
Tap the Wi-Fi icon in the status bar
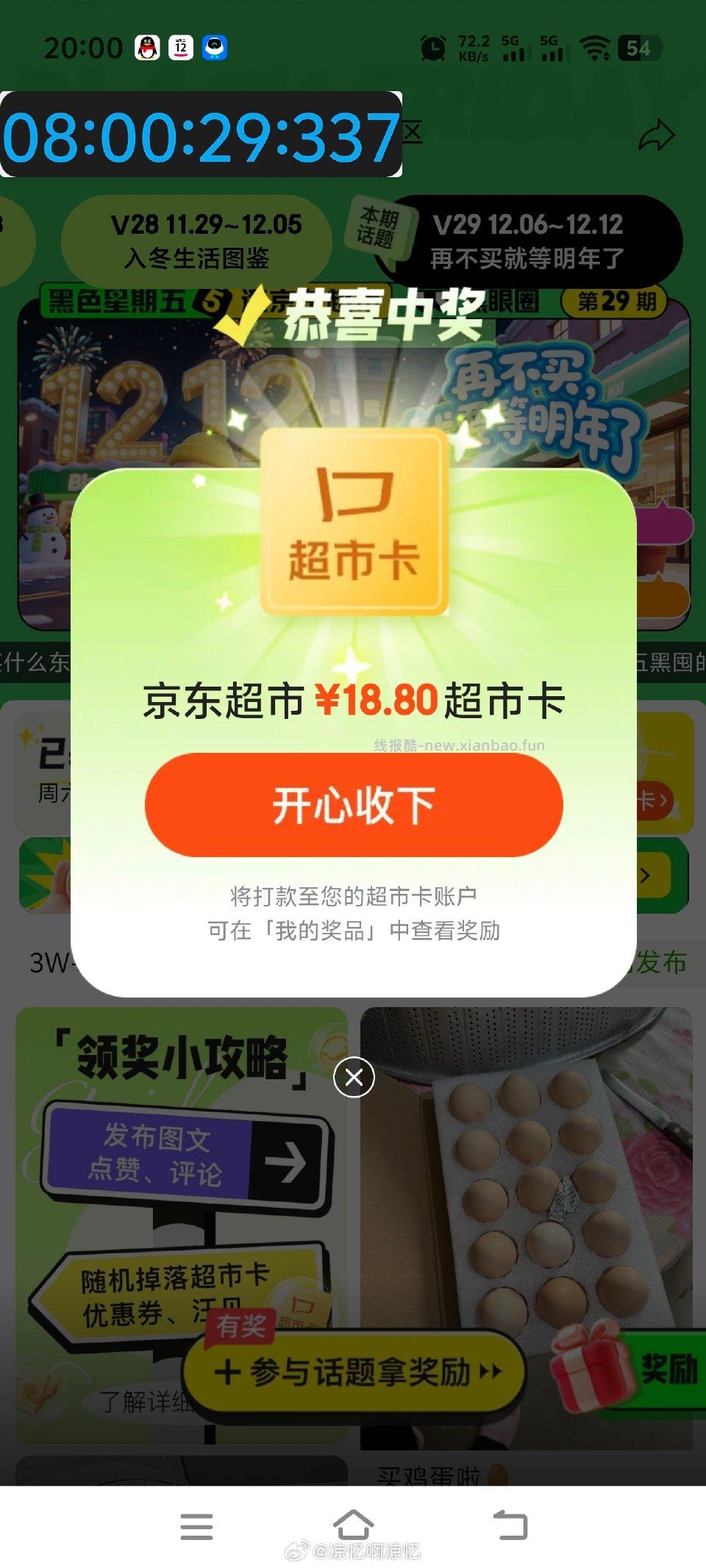click(x=596, y=47)
